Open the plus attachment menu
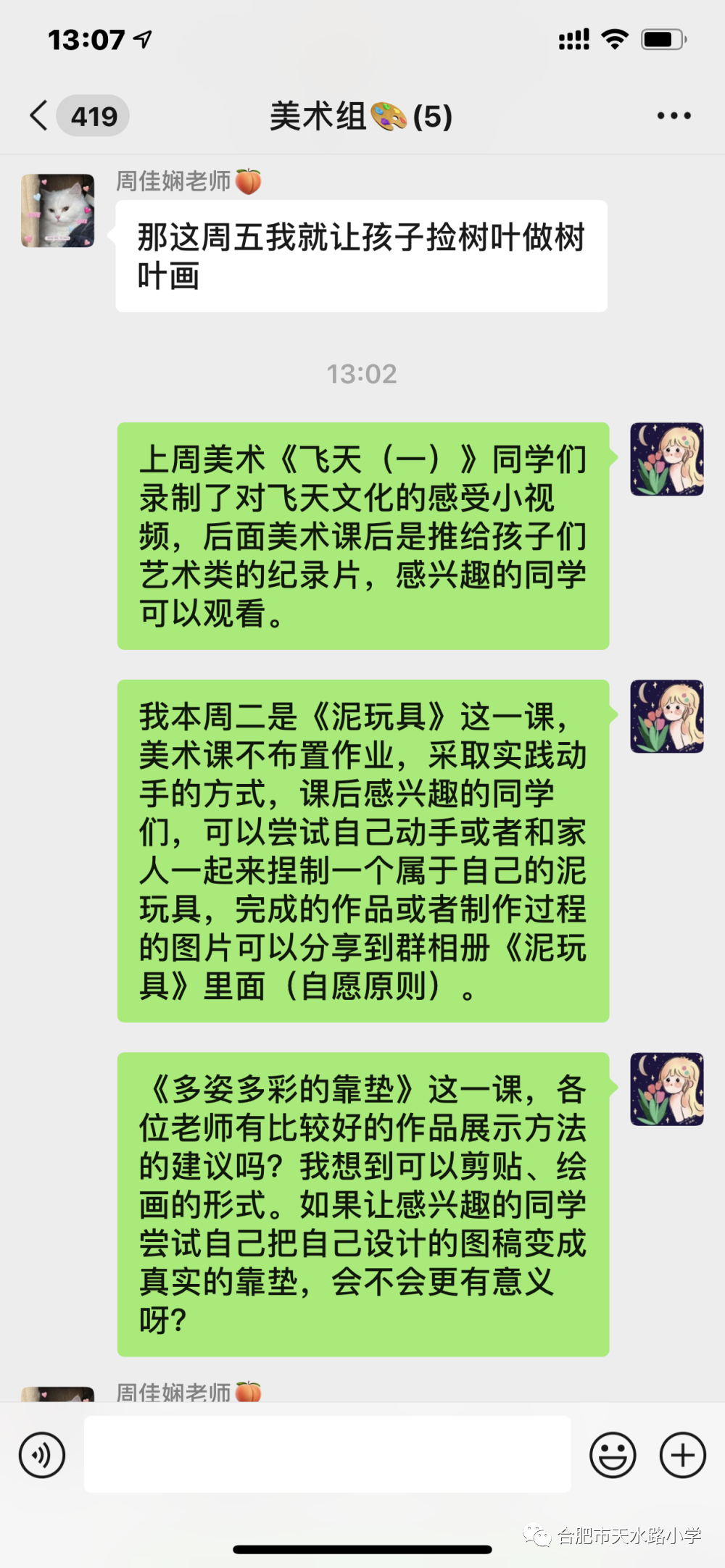Viewport: 725px width, 1568px height. click(682, 1455)
